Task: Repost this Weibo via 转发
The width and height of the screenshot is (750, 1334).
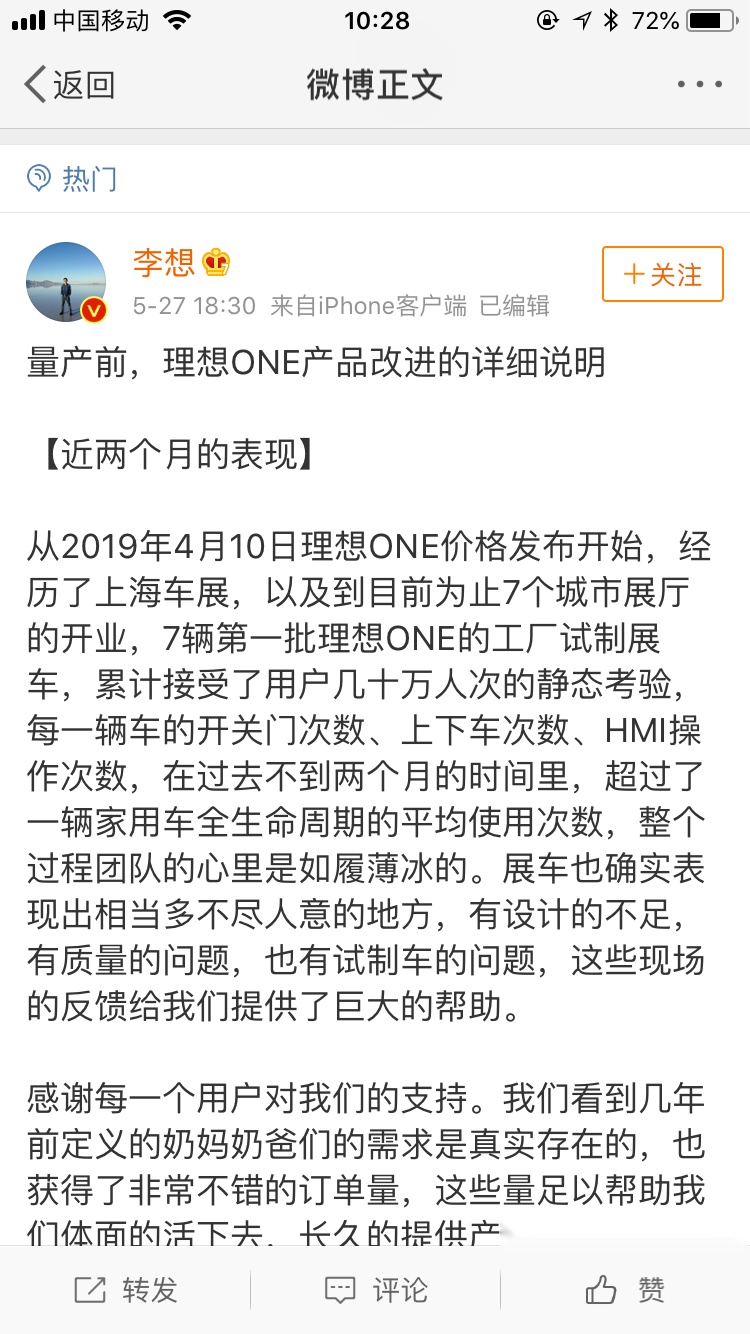Action: pyautogui.click(x=126, y=1290)
